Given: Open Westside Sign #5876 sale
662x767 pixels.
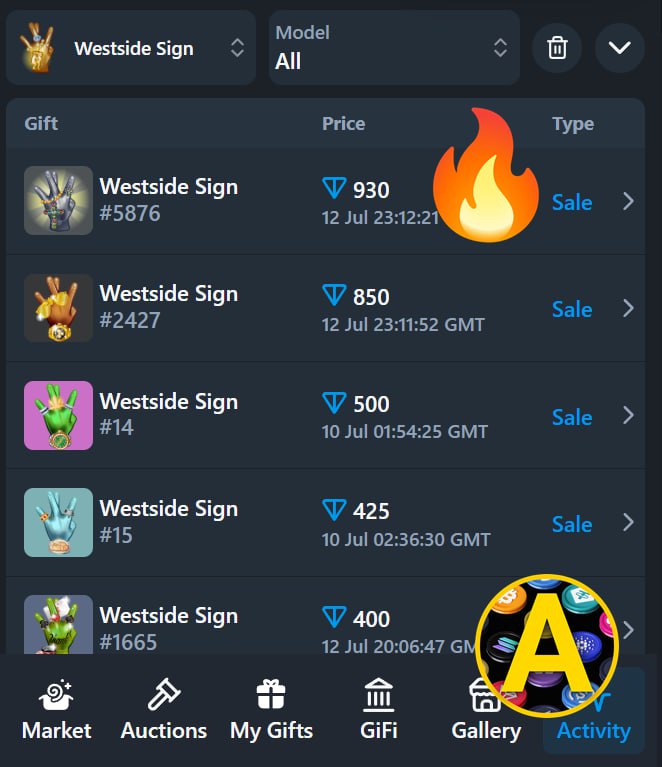Looking at the screenshot, I should click(x=330, y=201).
